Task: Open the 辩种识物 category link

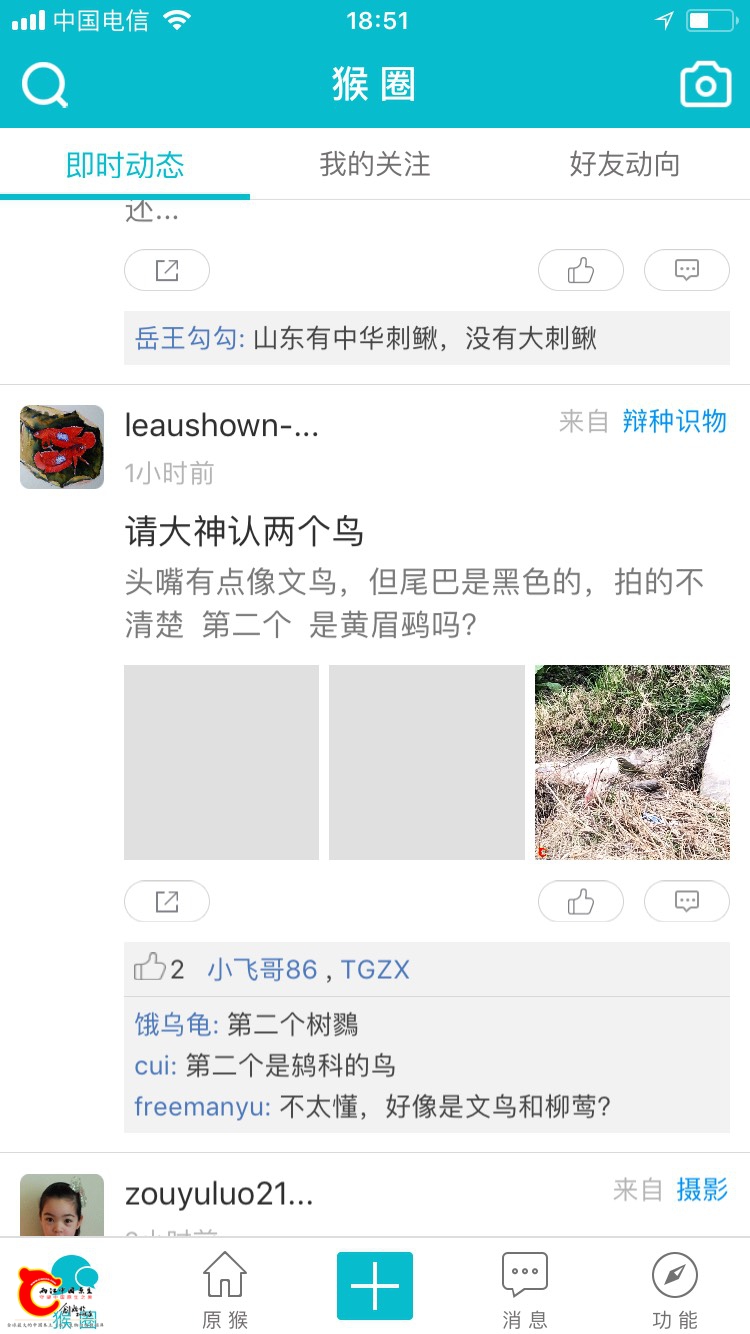Action: tap(674, 422)
